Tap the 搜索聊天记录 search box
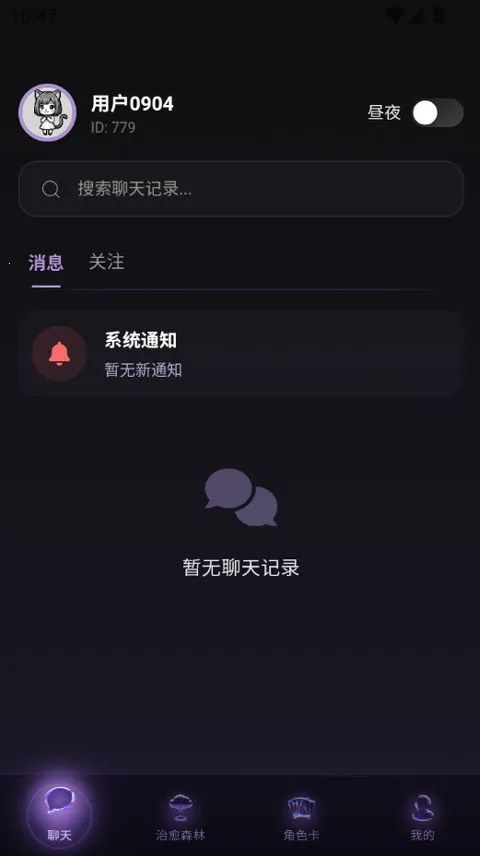Image resolution: width=480 pixels, height=856 pixels. tap(241, 189)
